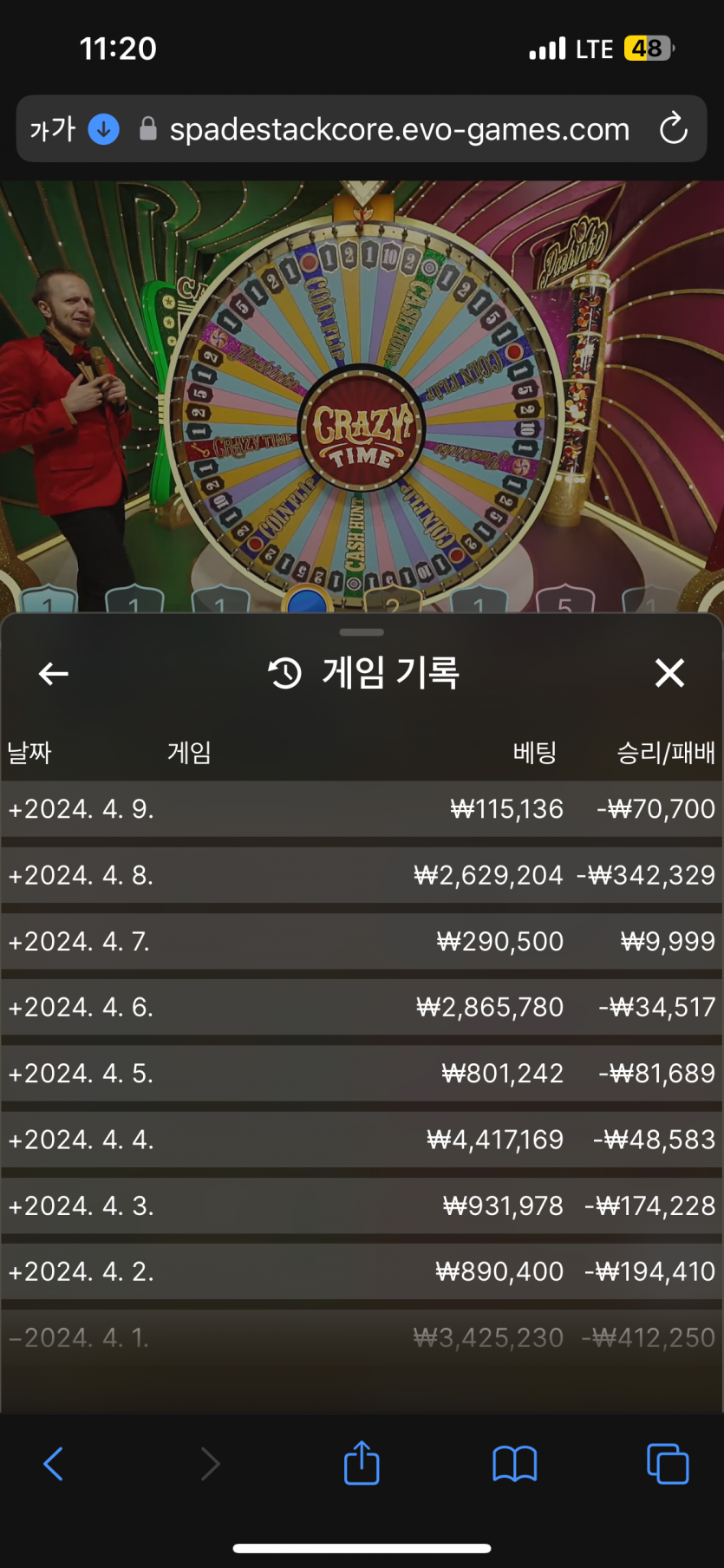The height and width of the screenshot is (1568, 724).
Task: Open the 가가 text size menu
Action: pos(52,129)
